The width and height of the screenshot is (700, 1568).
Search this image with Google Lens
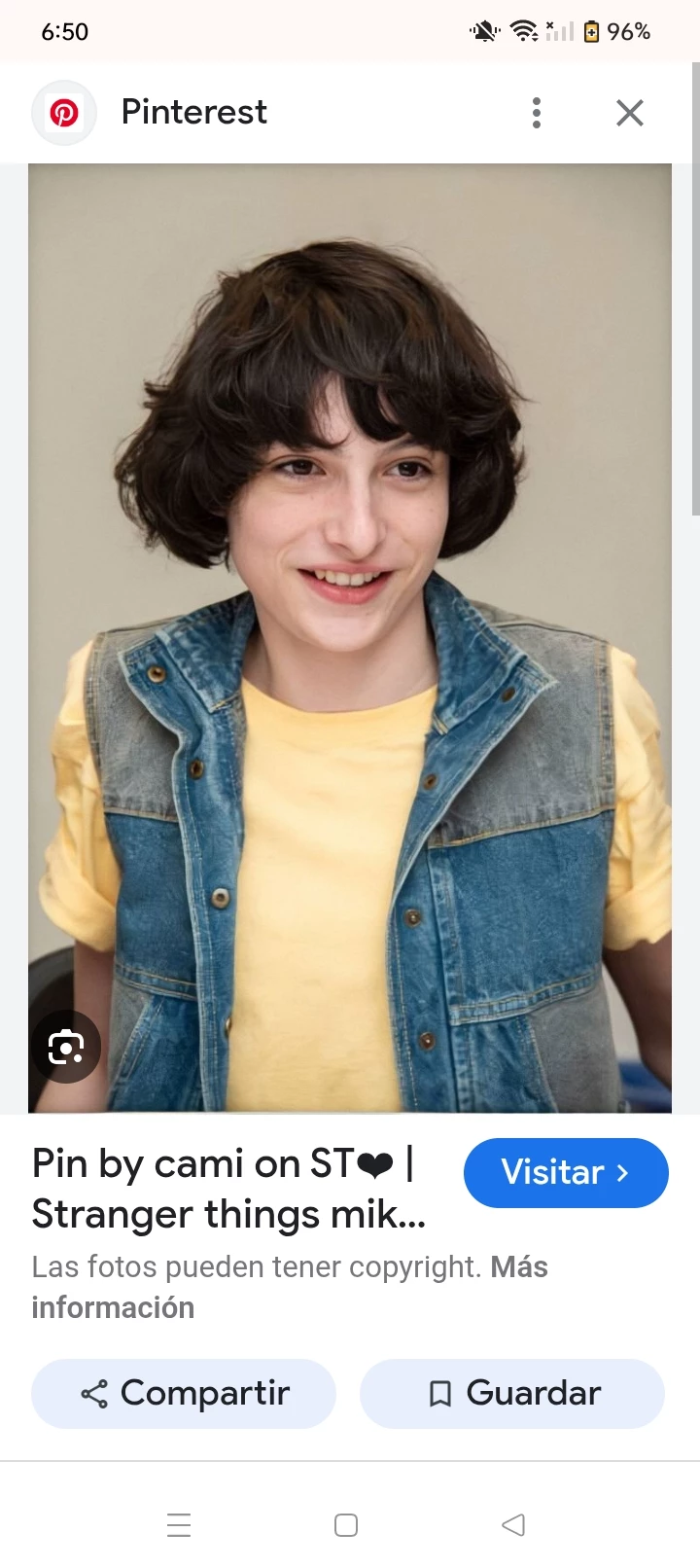click(x=65, y=1047)
